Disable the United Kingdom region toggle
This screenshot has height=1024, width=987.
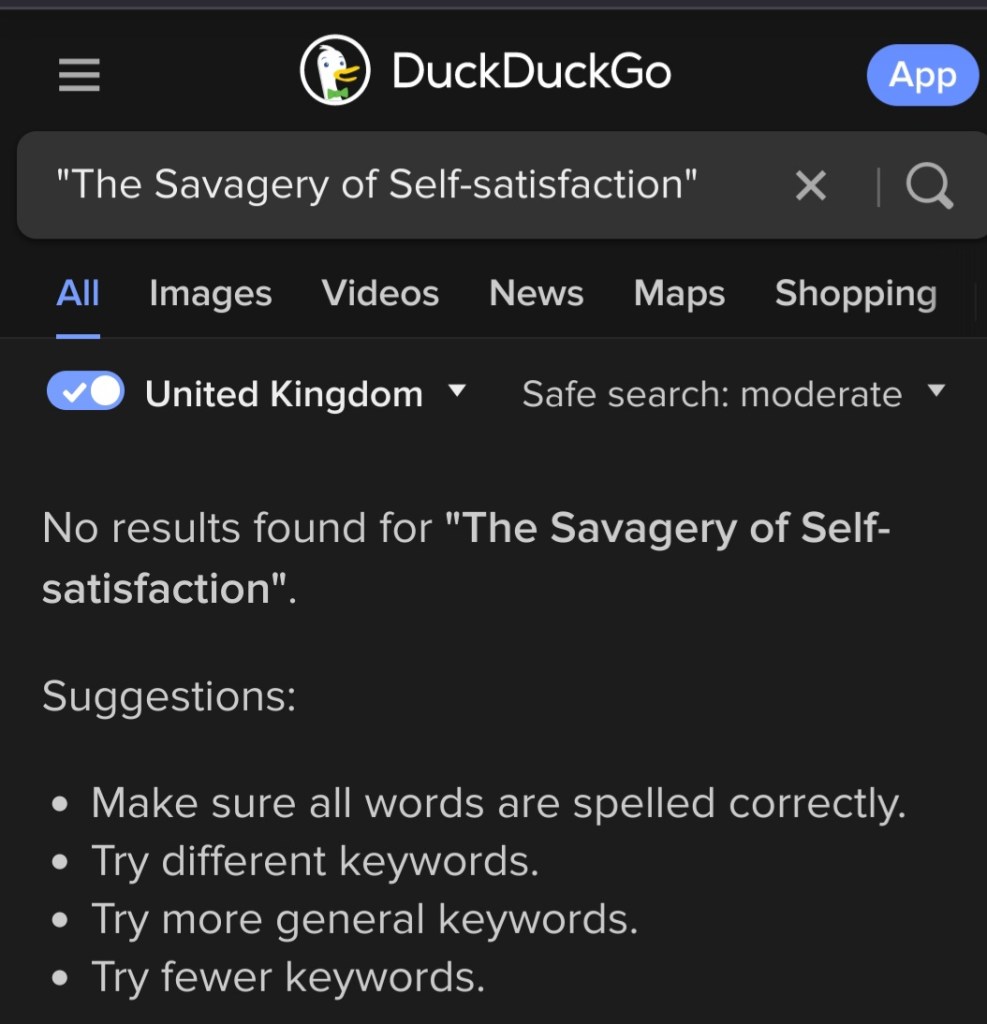click(x=86, y=392)
